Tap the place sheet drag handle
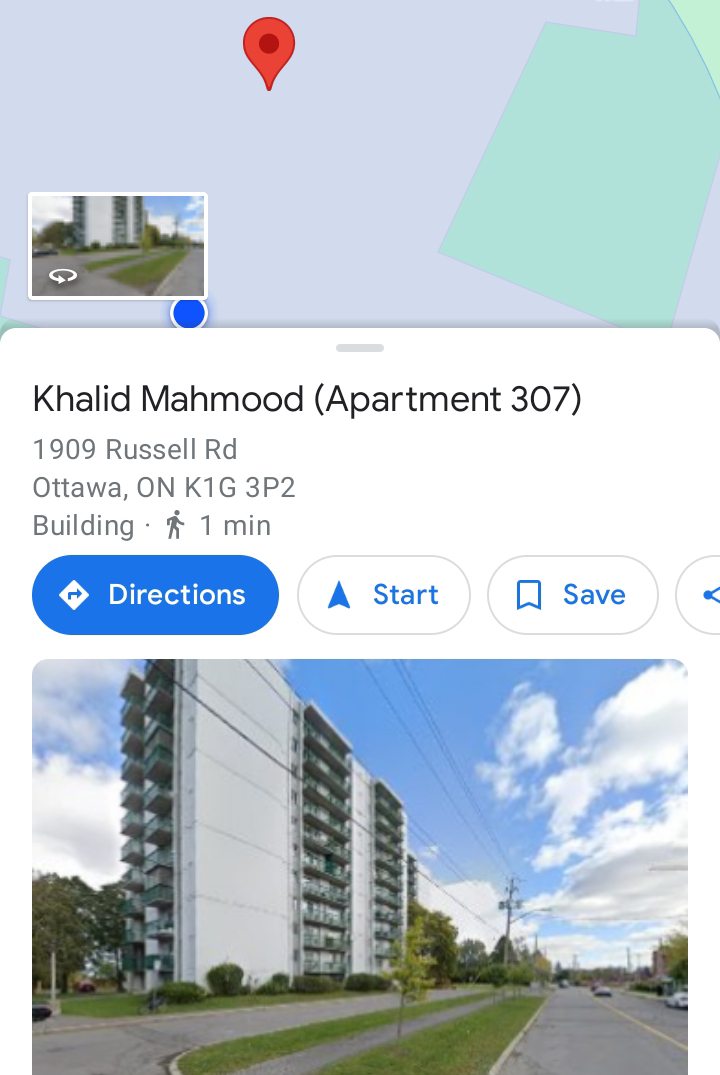The width and height of the screenshot is (720, 1075). tap(360, 348)
